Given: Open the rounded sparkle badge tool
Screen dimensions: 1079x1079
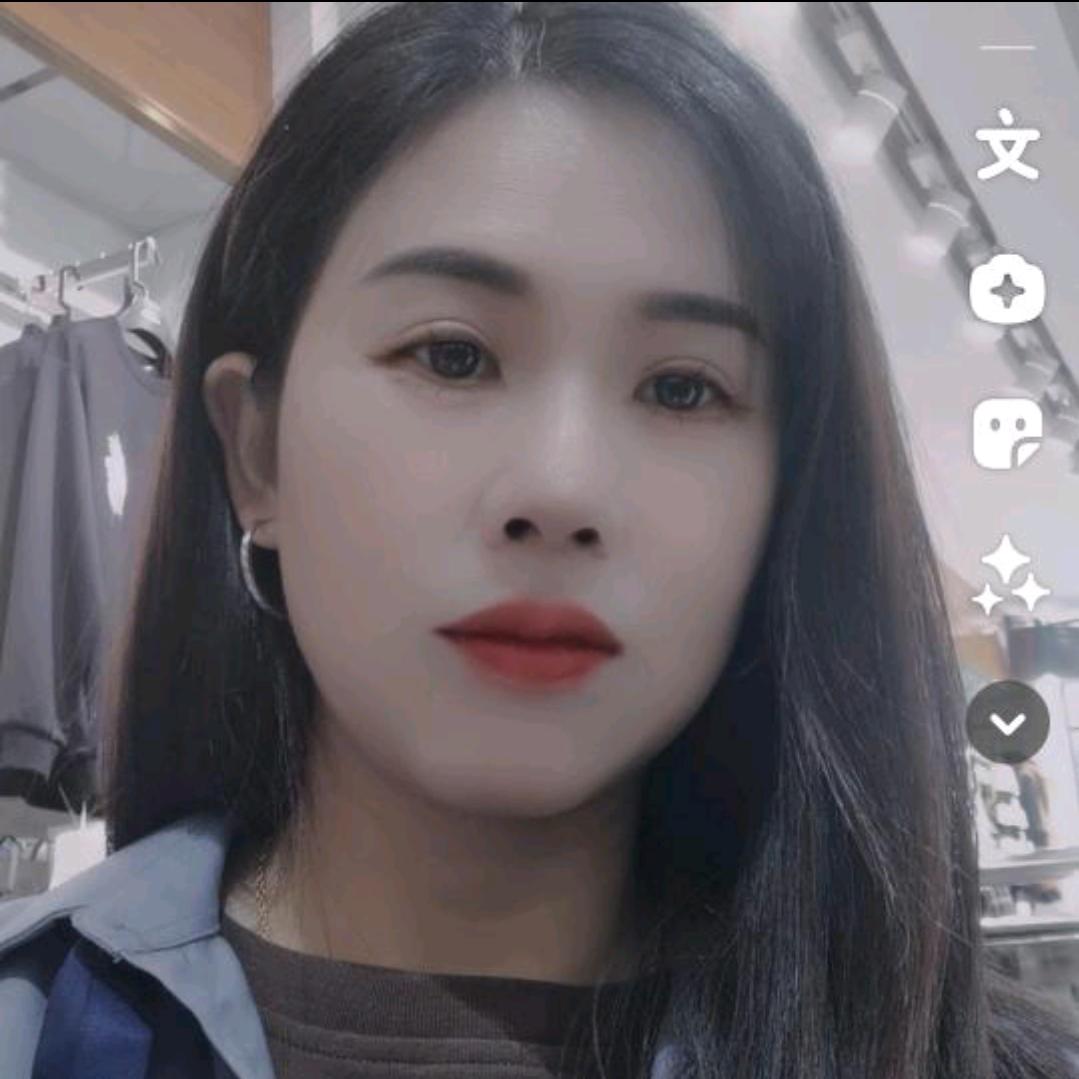Looking at the screenshot, I should coord(1007,291).
